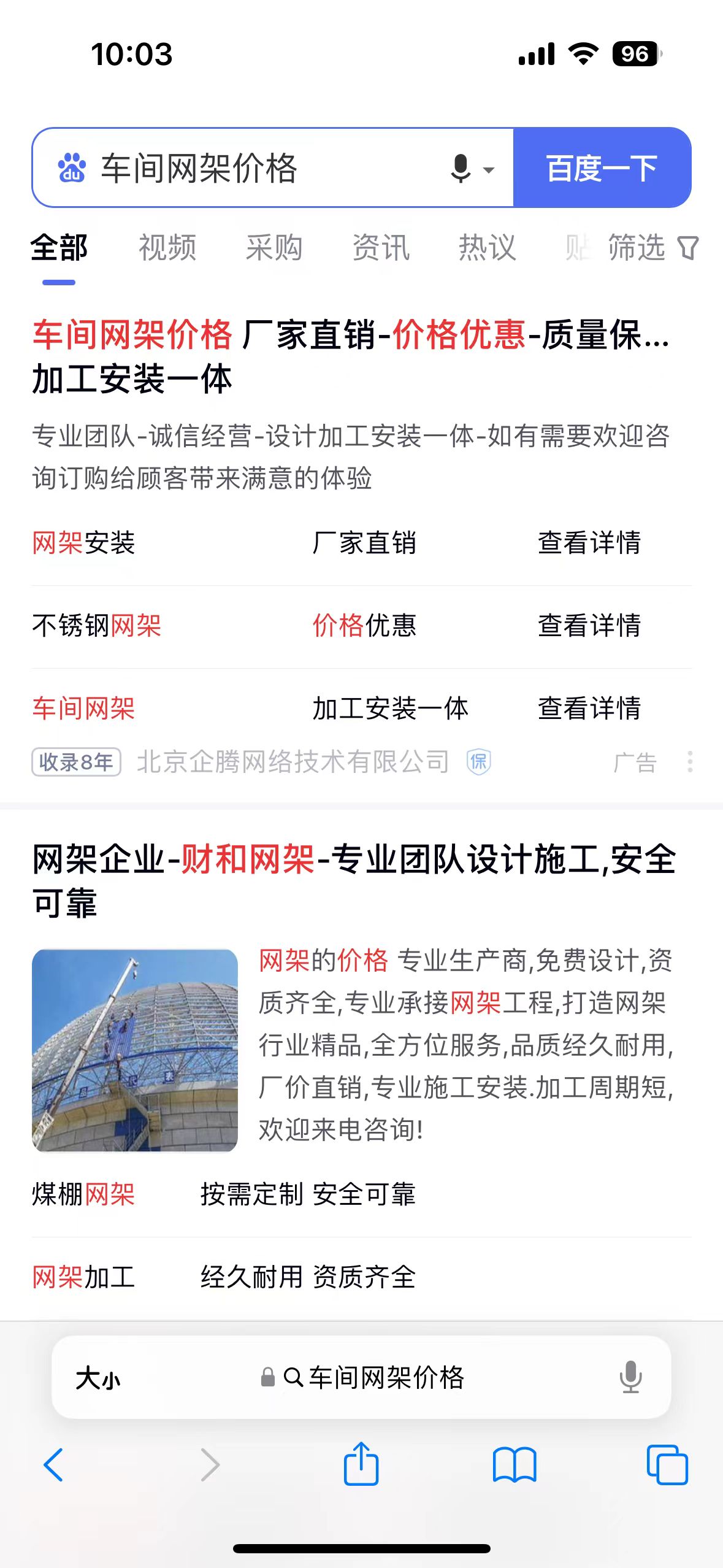Open the browser bookmarks
The width and height of the screenshot is (723, 1568).
pos(514,1465)
